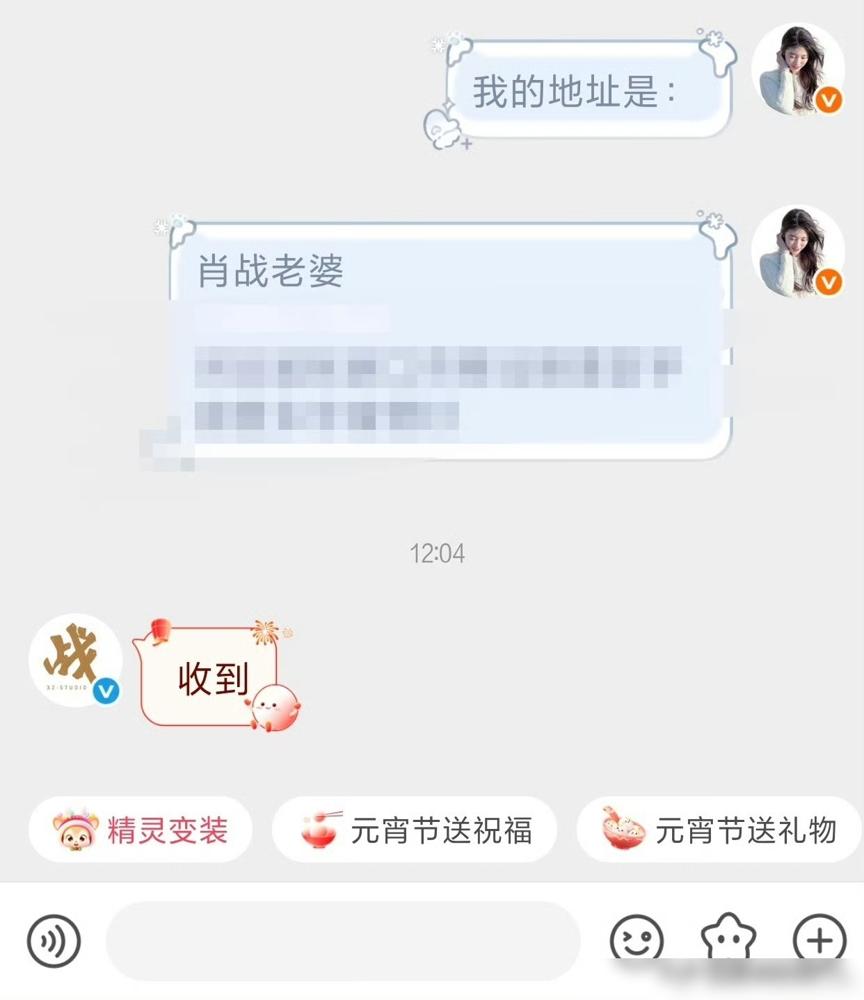Image resolution: width=864 pixels, height=1000 pixels.
Task: Tap the firework decoration on the 收到 bubble
Action: point(266,632)
